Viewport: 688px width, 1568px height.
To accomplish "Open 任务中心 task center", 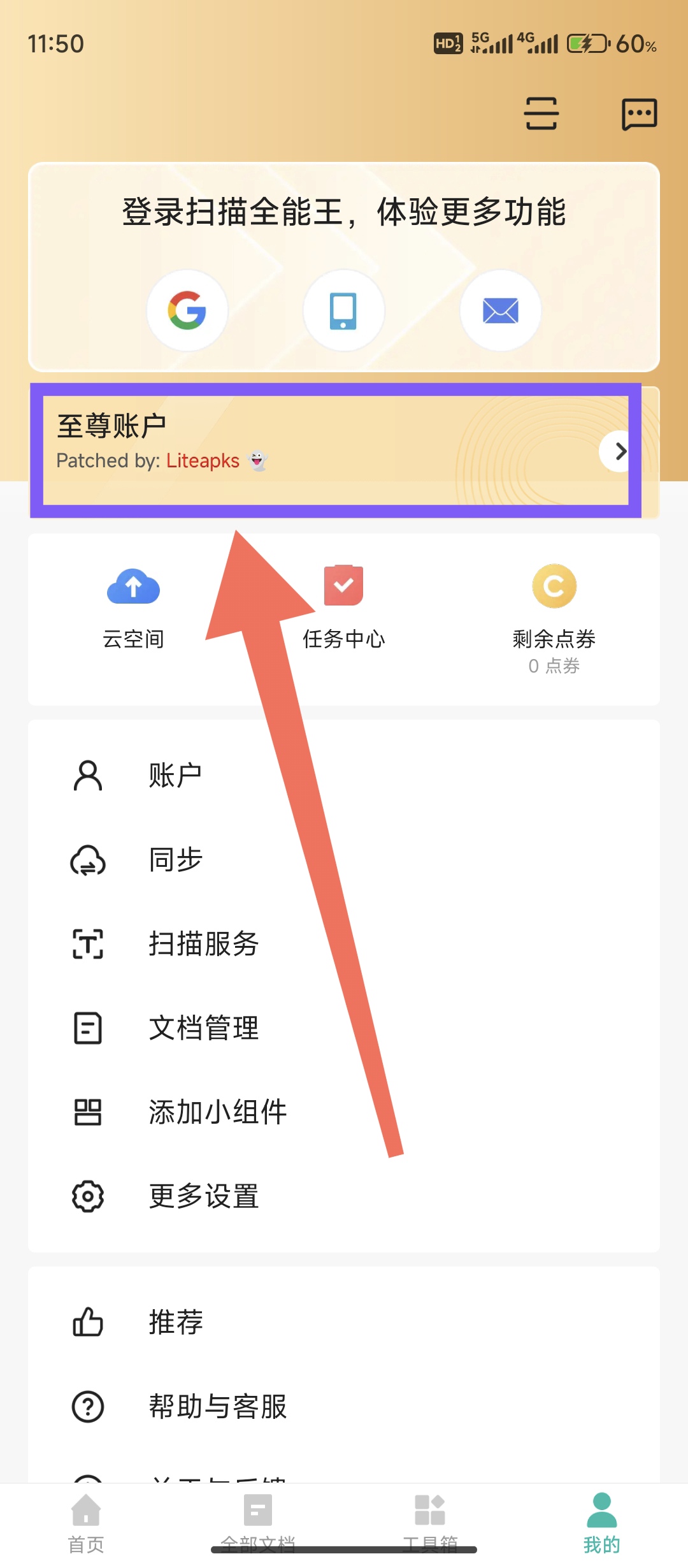I will point(343,607).
